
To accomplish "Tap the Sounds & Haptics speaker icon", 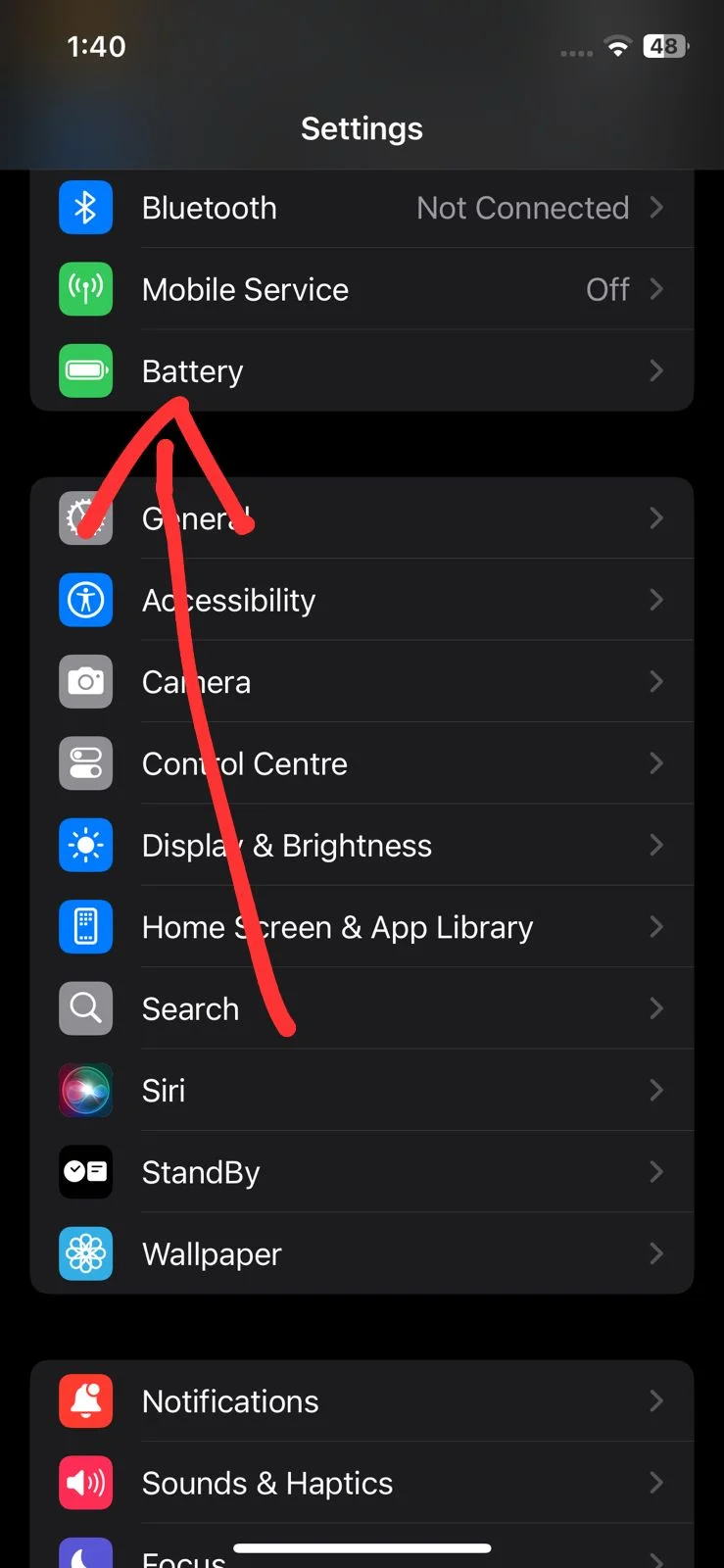I will coord(85,1483).
